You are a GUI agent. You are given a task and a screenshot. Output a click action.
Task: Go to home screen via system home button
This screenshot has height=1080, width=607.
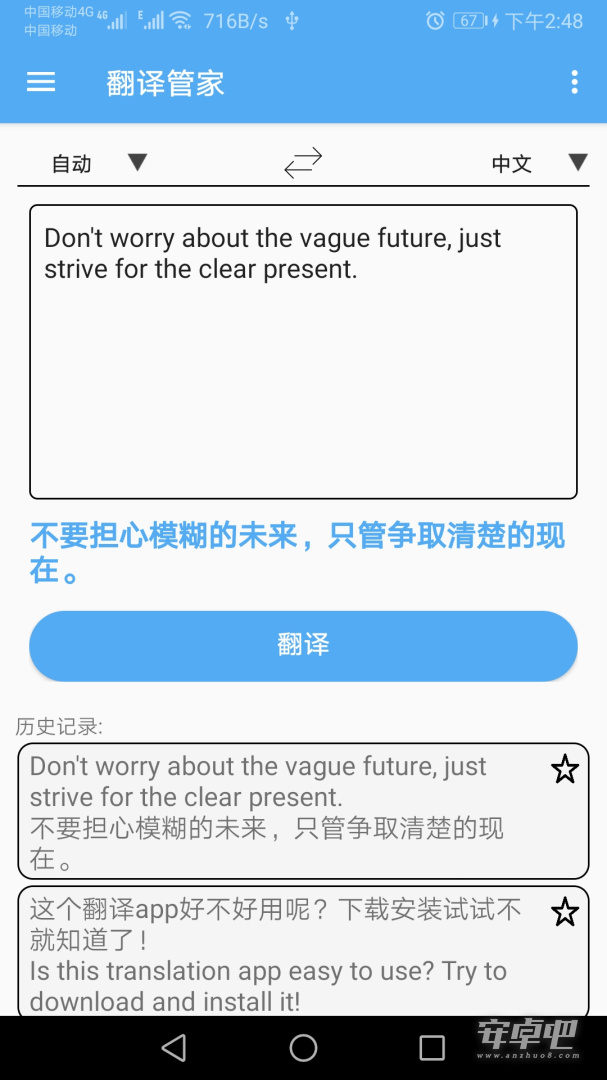(303, 1048)
